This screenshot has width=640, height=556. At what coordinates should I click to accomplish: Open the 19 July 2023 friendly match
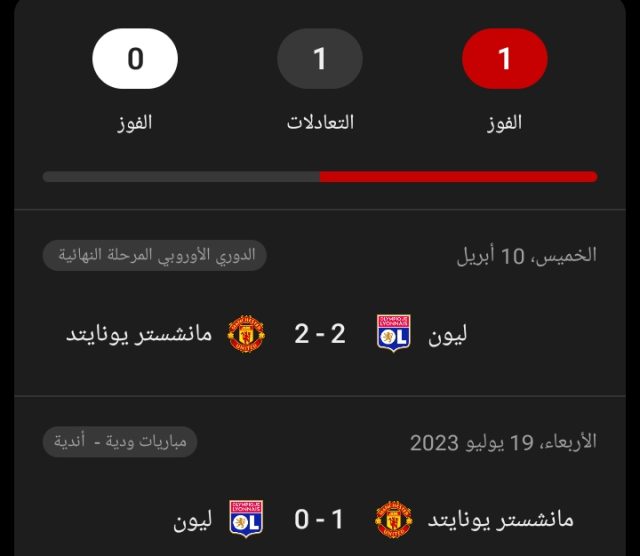coord(320,519)
